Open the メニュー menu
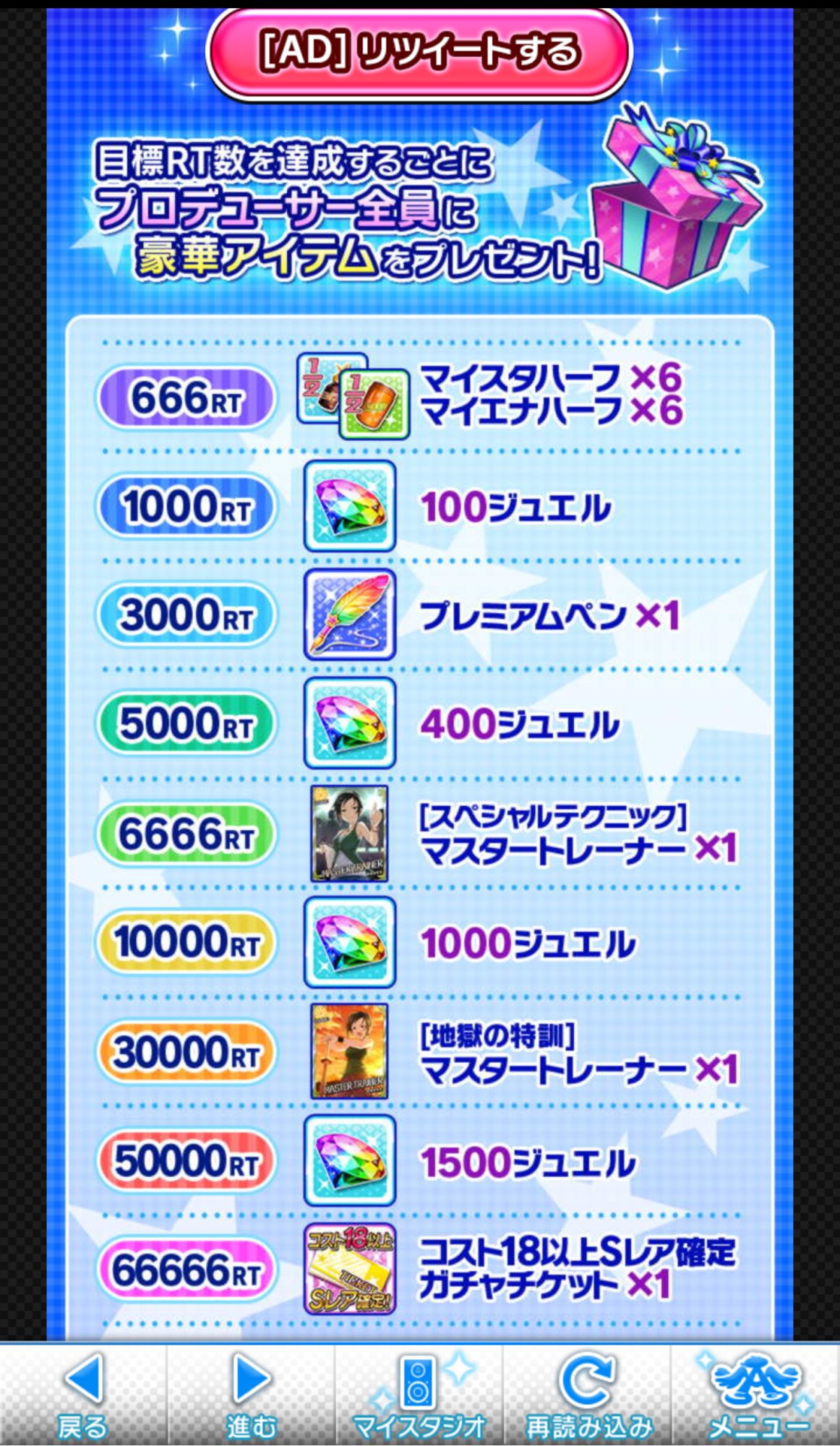Image resolution: width=840 pixels, height=1446 pixels. click(757, 1394)
